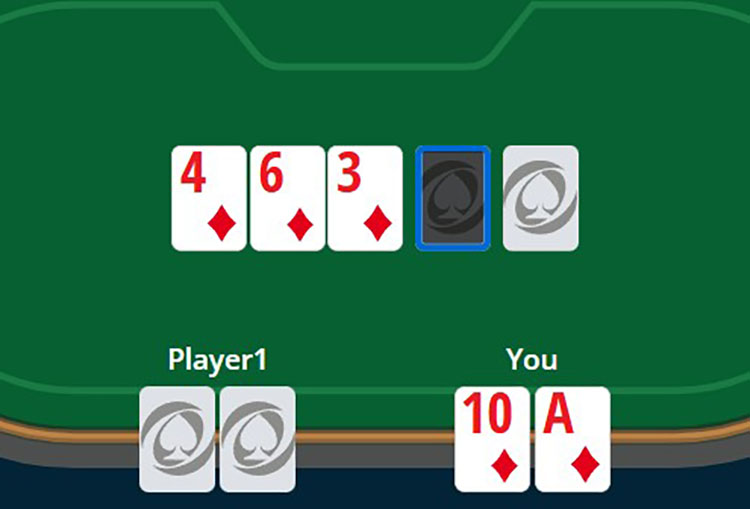Select the face-down river card slot

tap(540, 198)
